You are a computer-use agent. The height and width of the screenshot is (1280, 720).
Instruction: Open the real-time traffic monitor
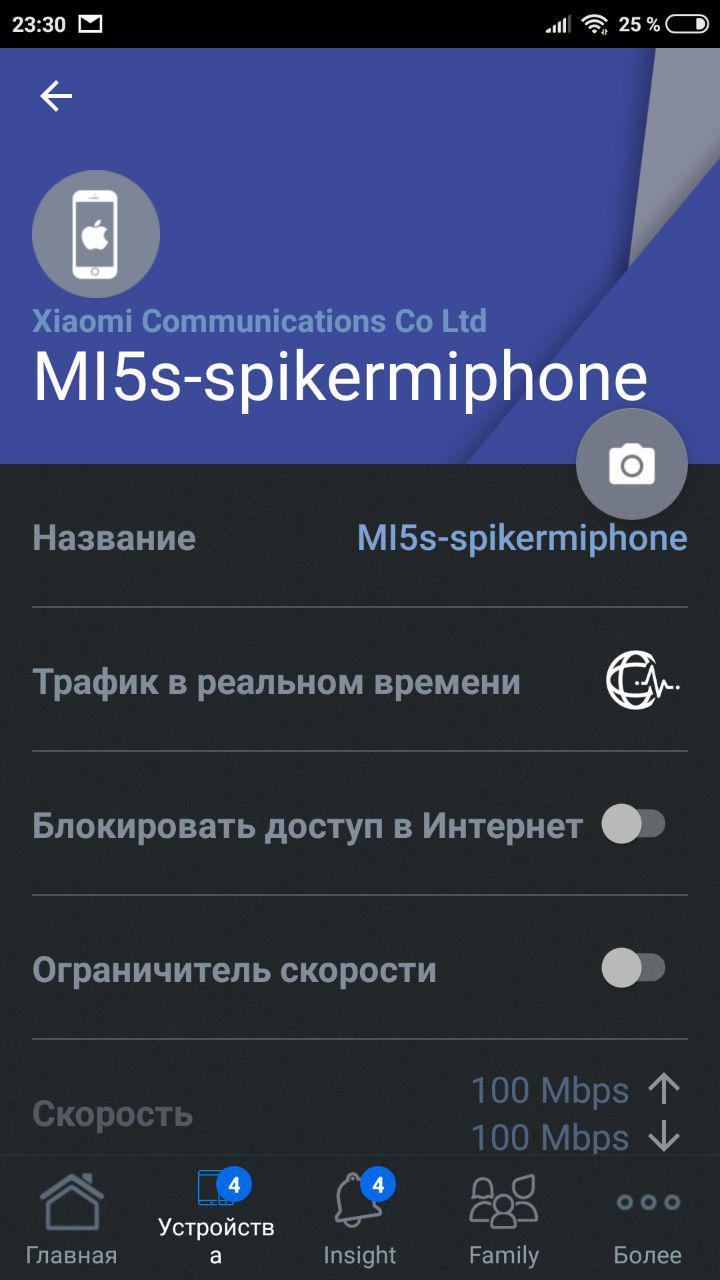pos(643,681)
